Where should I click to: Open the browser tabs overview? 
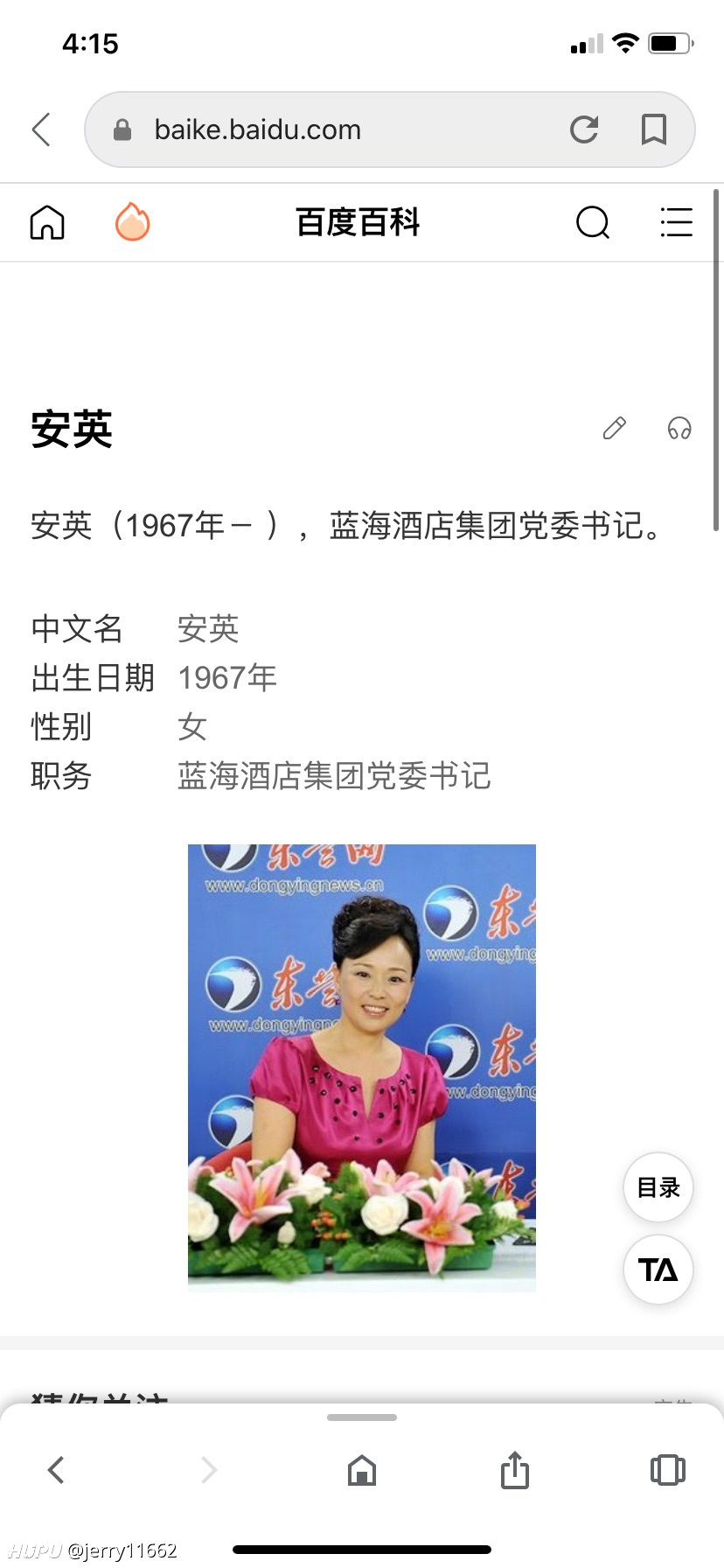coord(668,1470)
